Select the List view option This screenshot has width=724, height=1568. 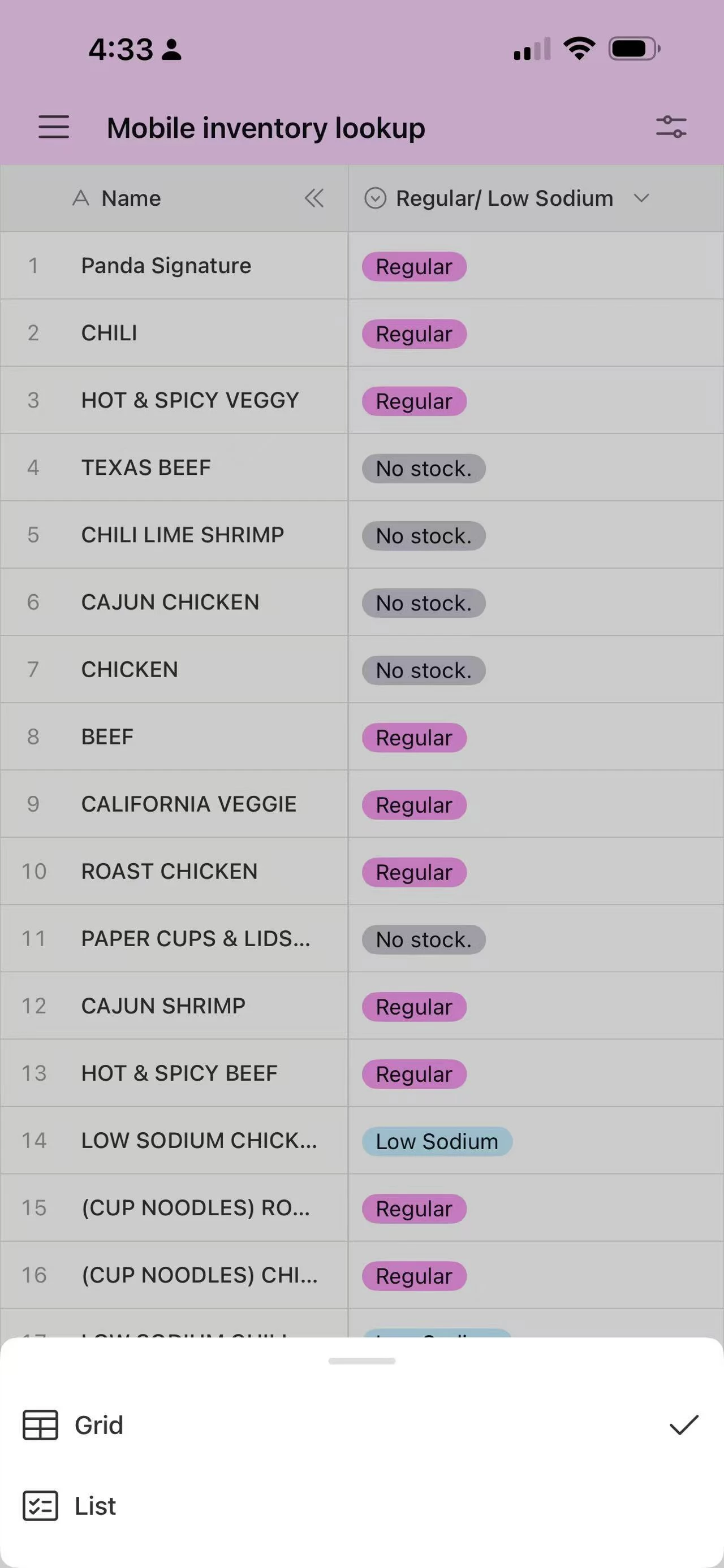[x=96, y=1506]
